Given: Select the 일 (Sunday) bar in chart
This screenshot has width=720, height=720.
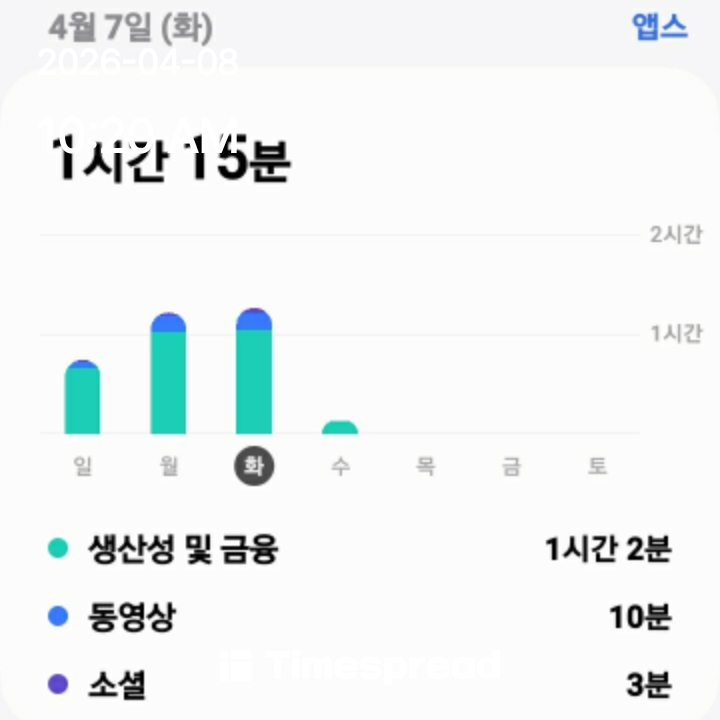Looking at the screenshot, I should 82,398.
